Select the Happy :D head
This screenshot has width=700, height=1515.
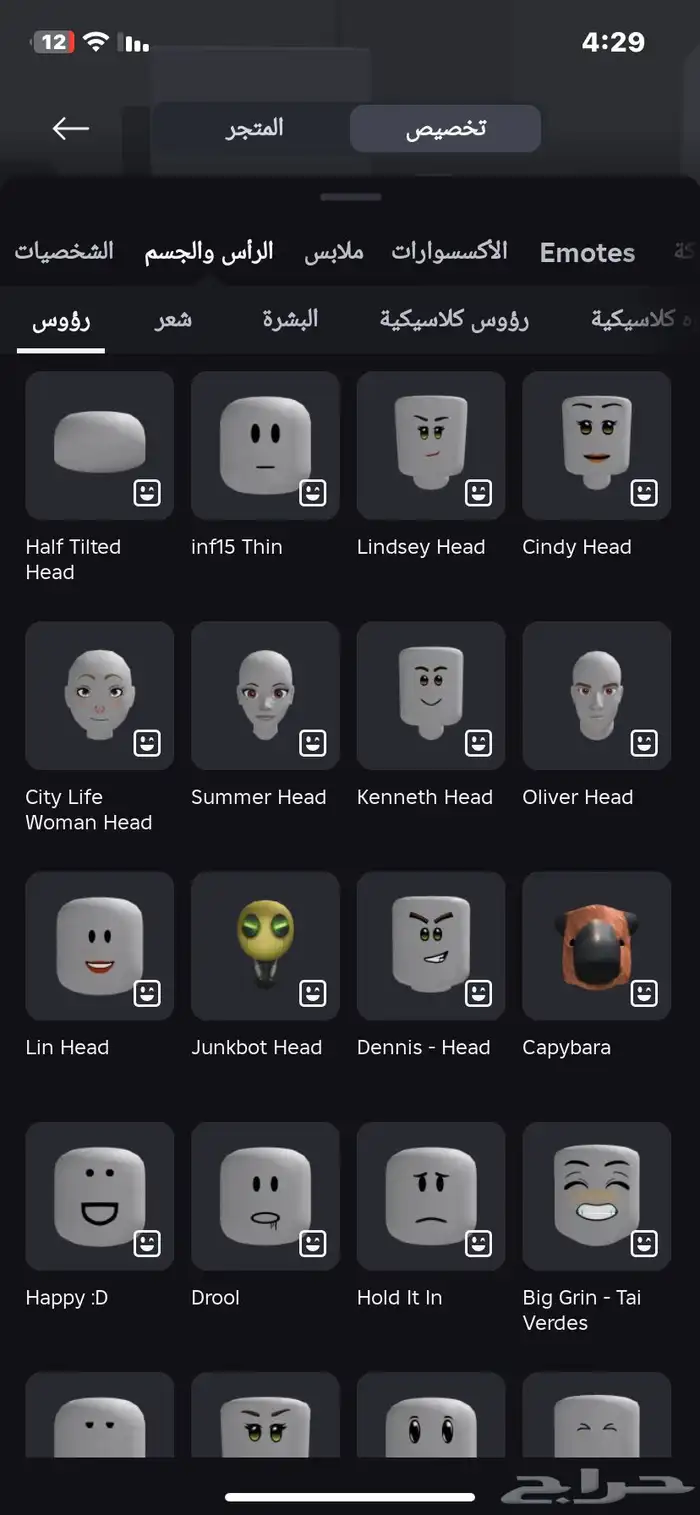pos(99,1196)
